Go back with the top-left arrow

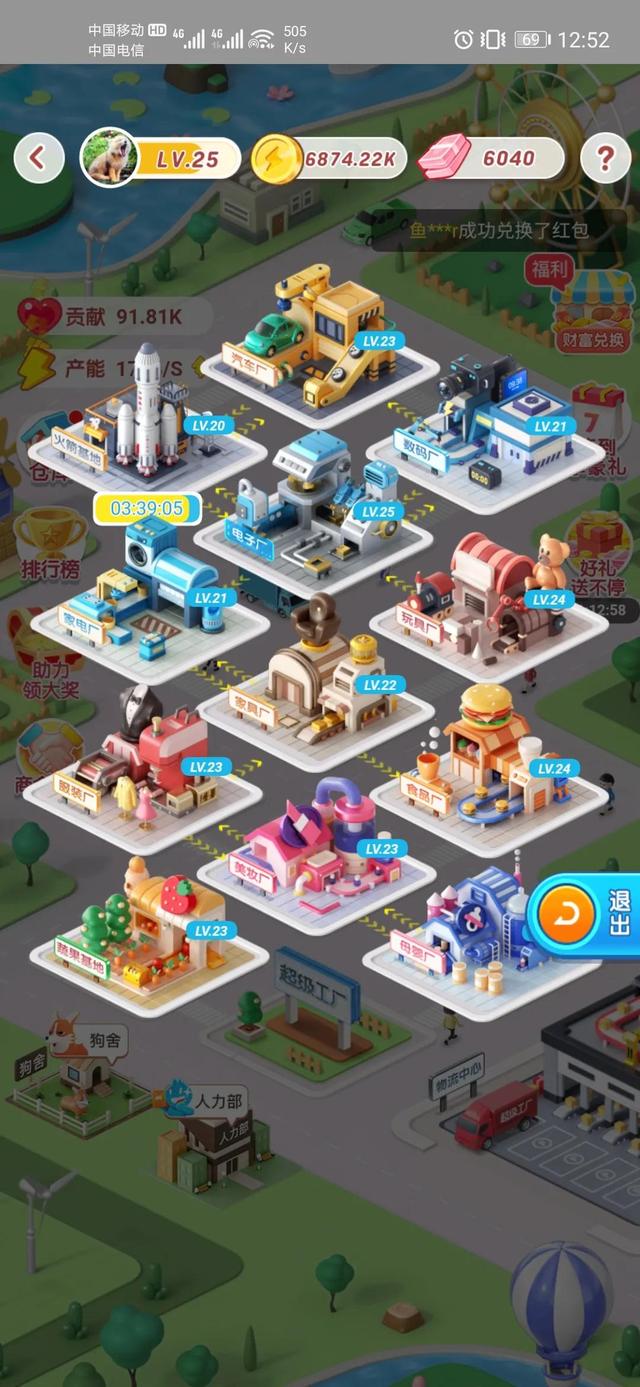39,158
